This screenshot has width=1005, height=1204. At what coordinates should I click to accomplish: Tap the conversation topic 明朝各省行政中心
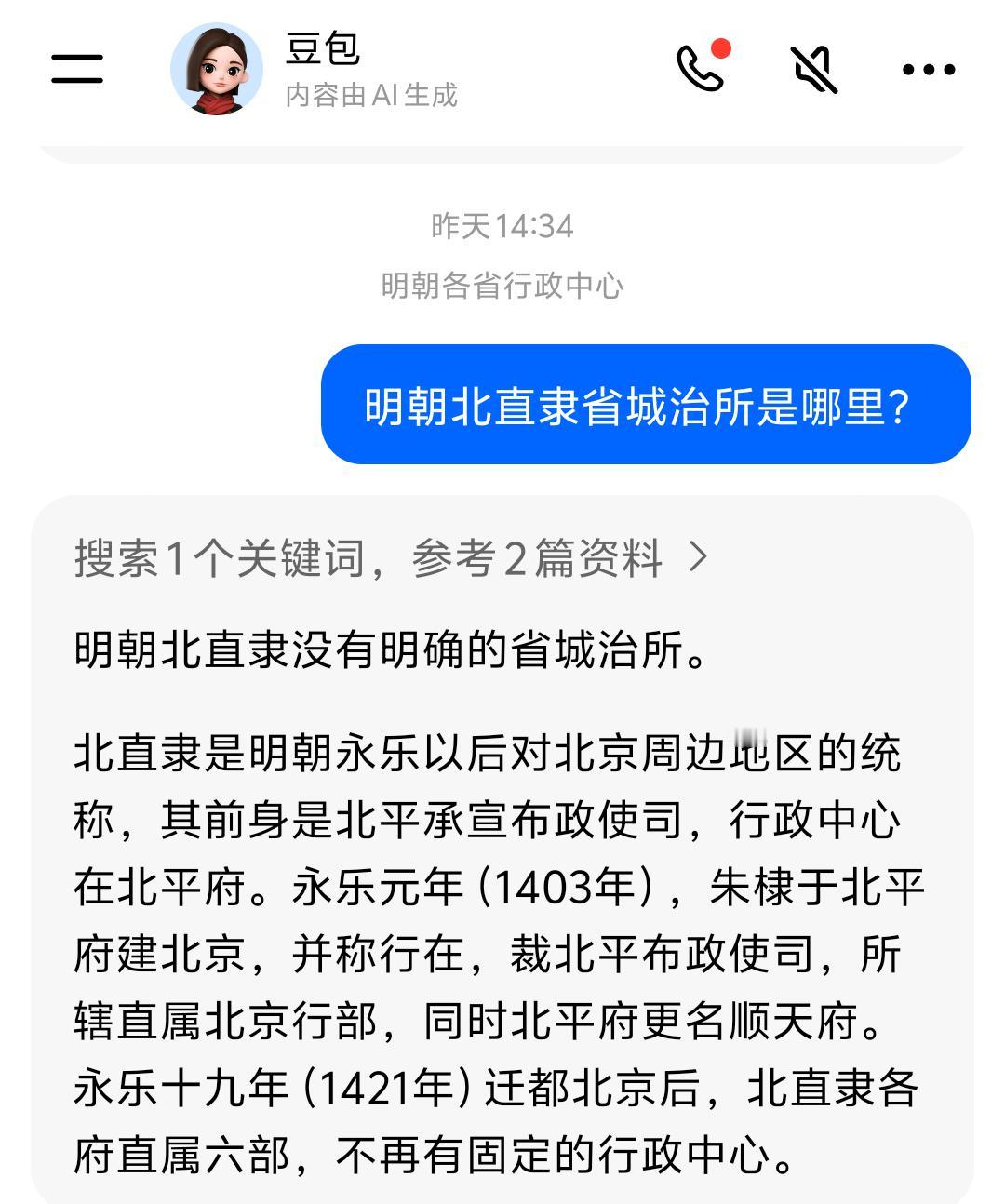tap(502, 287)
